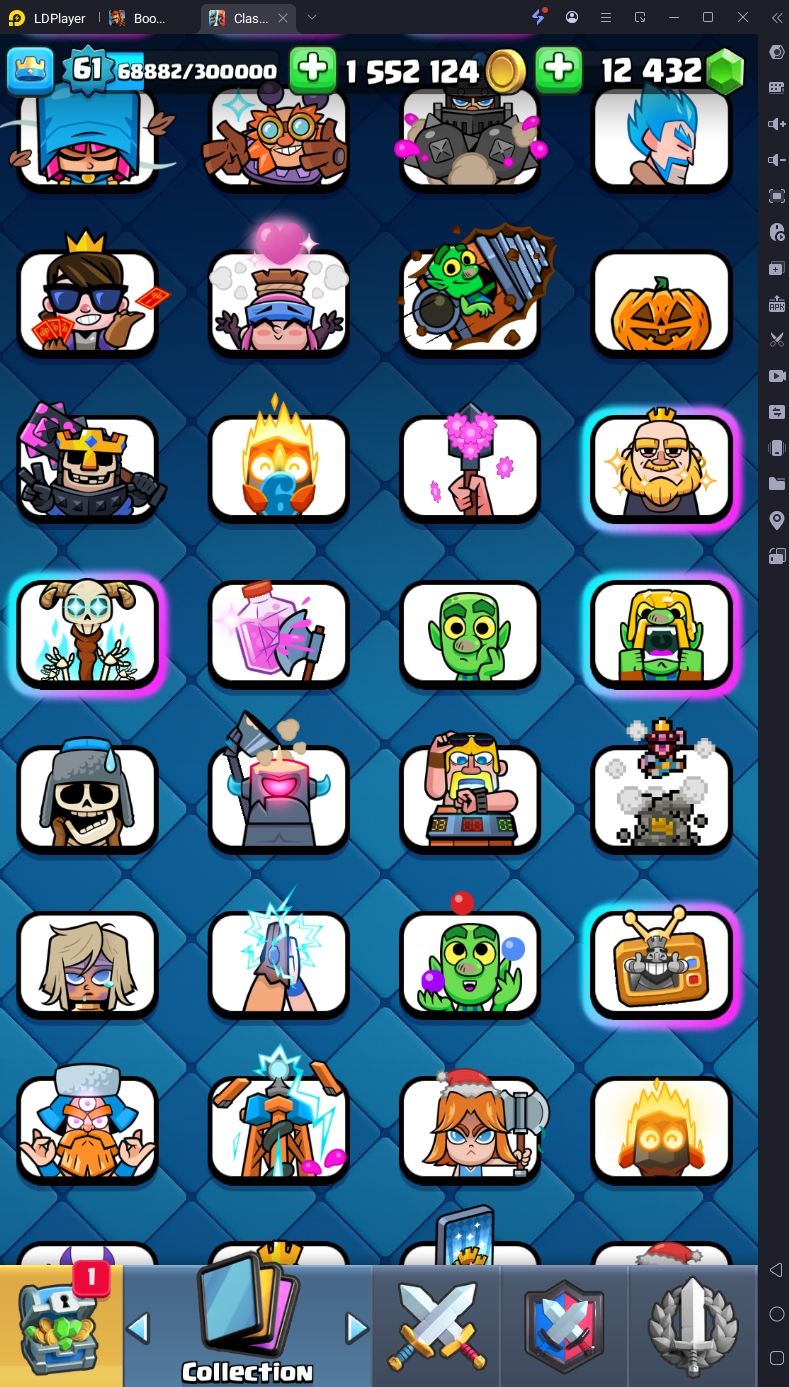
Task: Tap the right arrow beside Collection
Action: pos(357,1327)
